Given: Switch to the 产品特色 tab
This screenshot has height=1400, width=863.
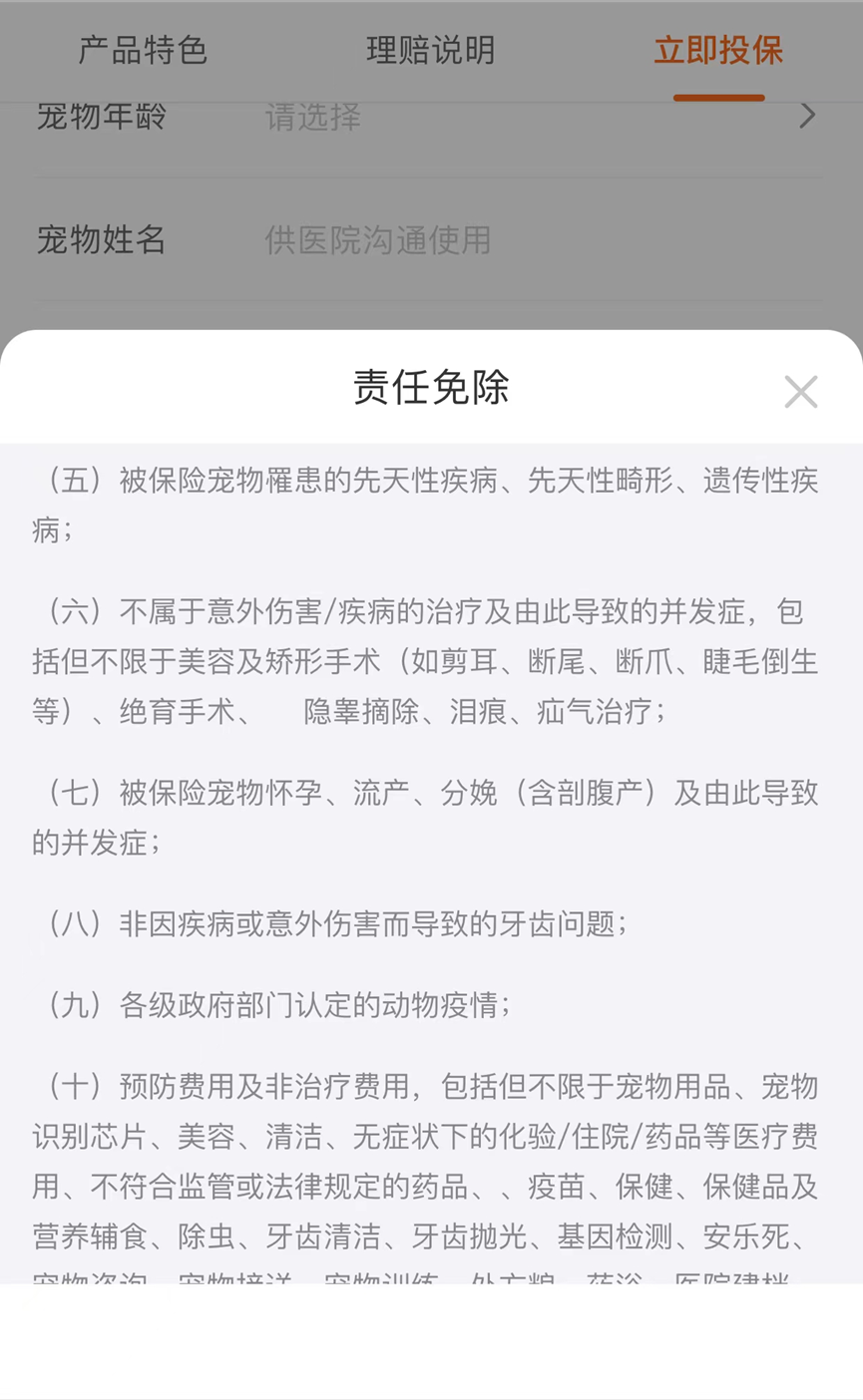Looking at the screenshot, I should 143,50.
